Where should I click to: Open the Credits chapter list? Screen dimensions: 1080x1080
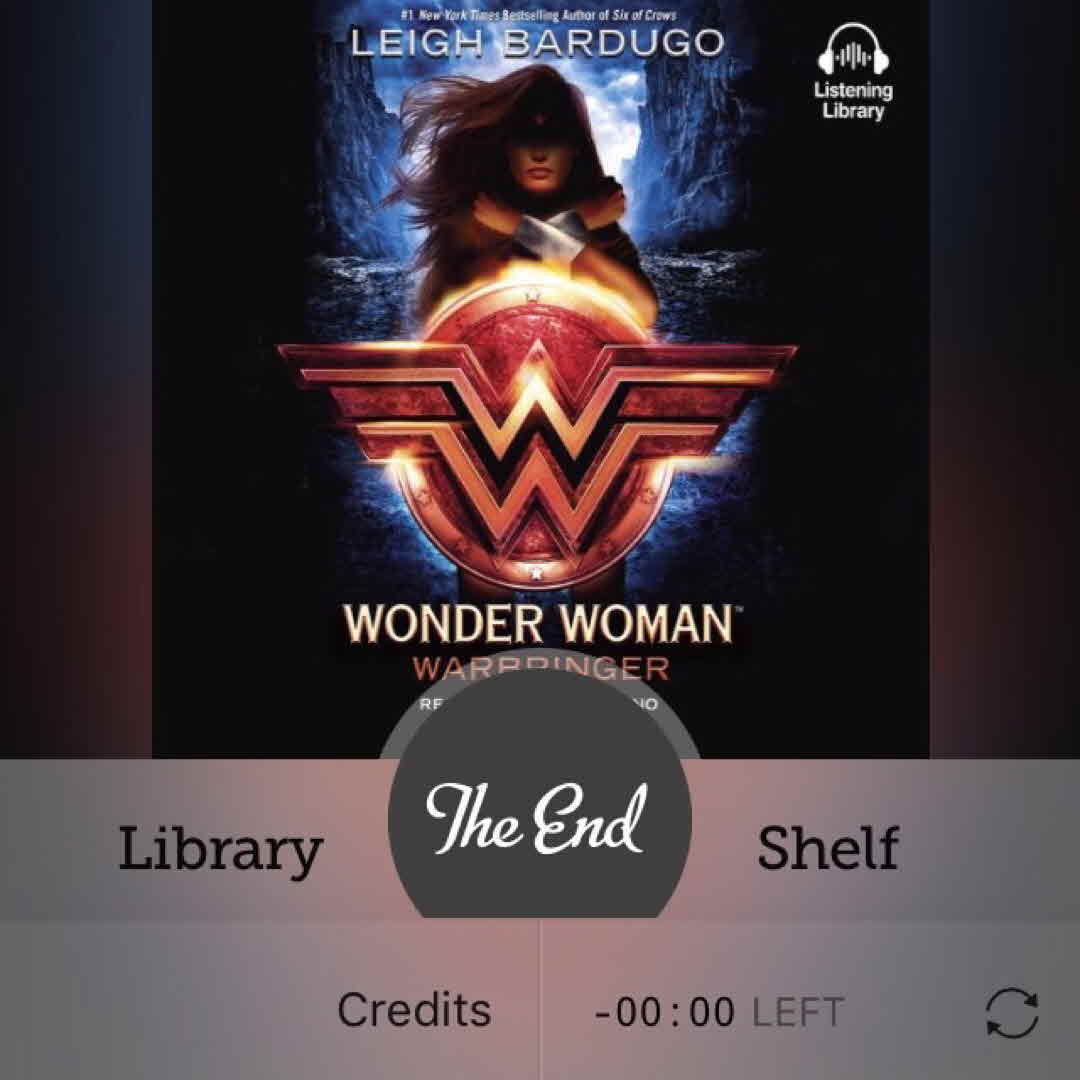[414, 1010]
